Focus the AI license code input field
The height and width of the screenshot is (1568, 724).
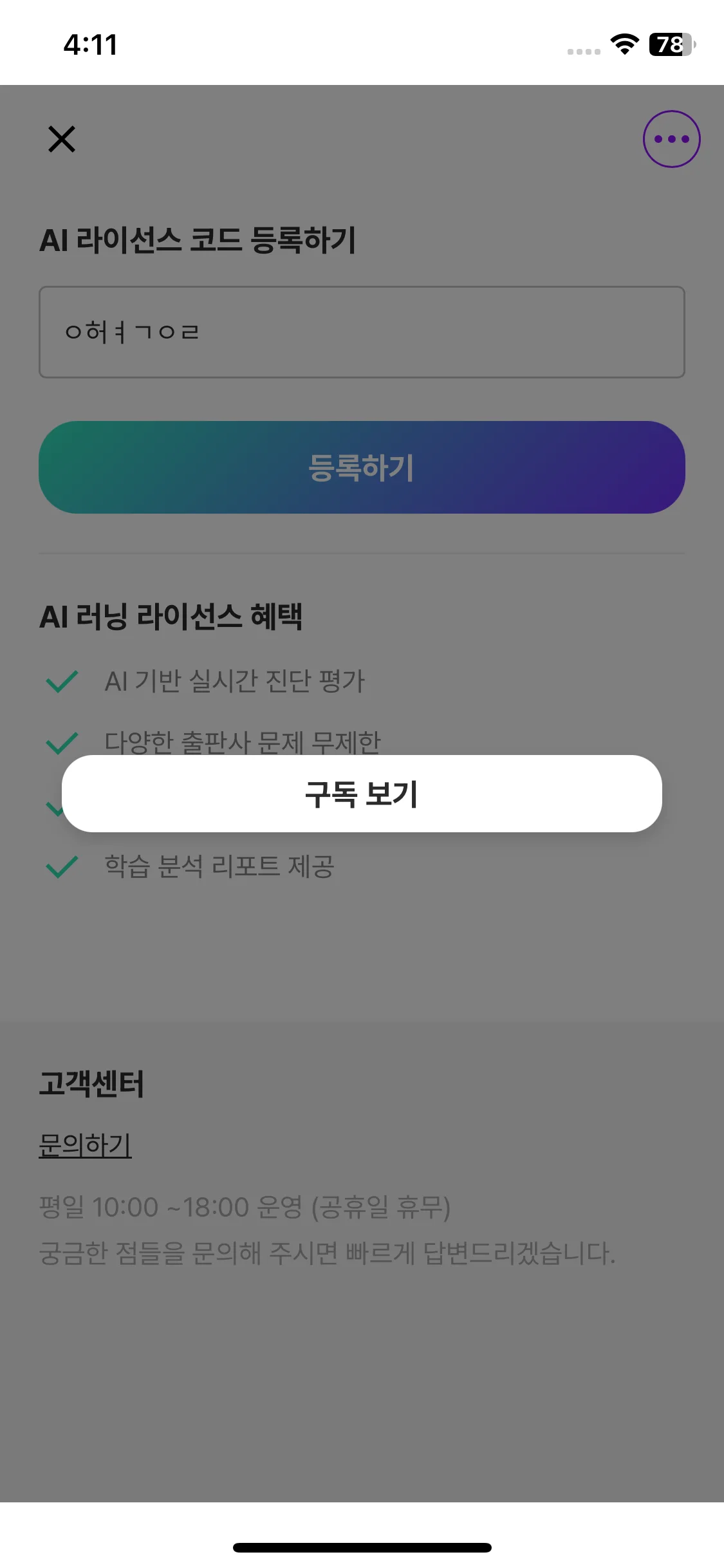362,332
